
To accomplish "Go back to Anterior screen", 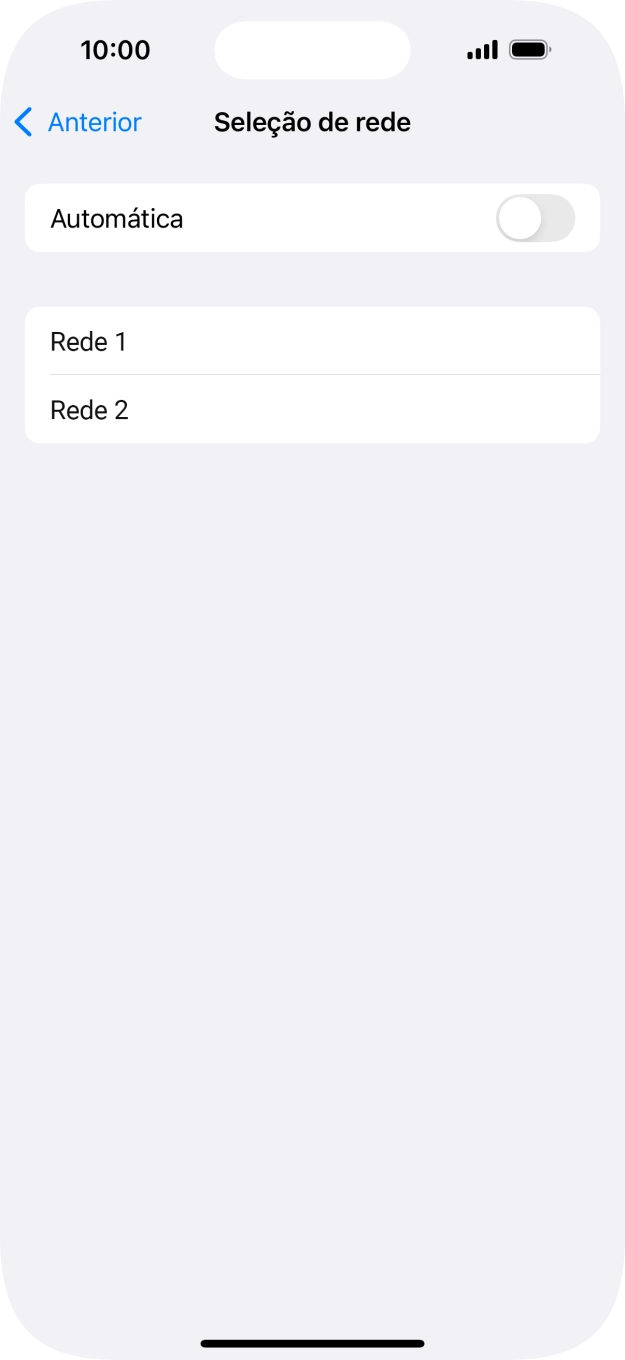I will (x=78, y=122).
